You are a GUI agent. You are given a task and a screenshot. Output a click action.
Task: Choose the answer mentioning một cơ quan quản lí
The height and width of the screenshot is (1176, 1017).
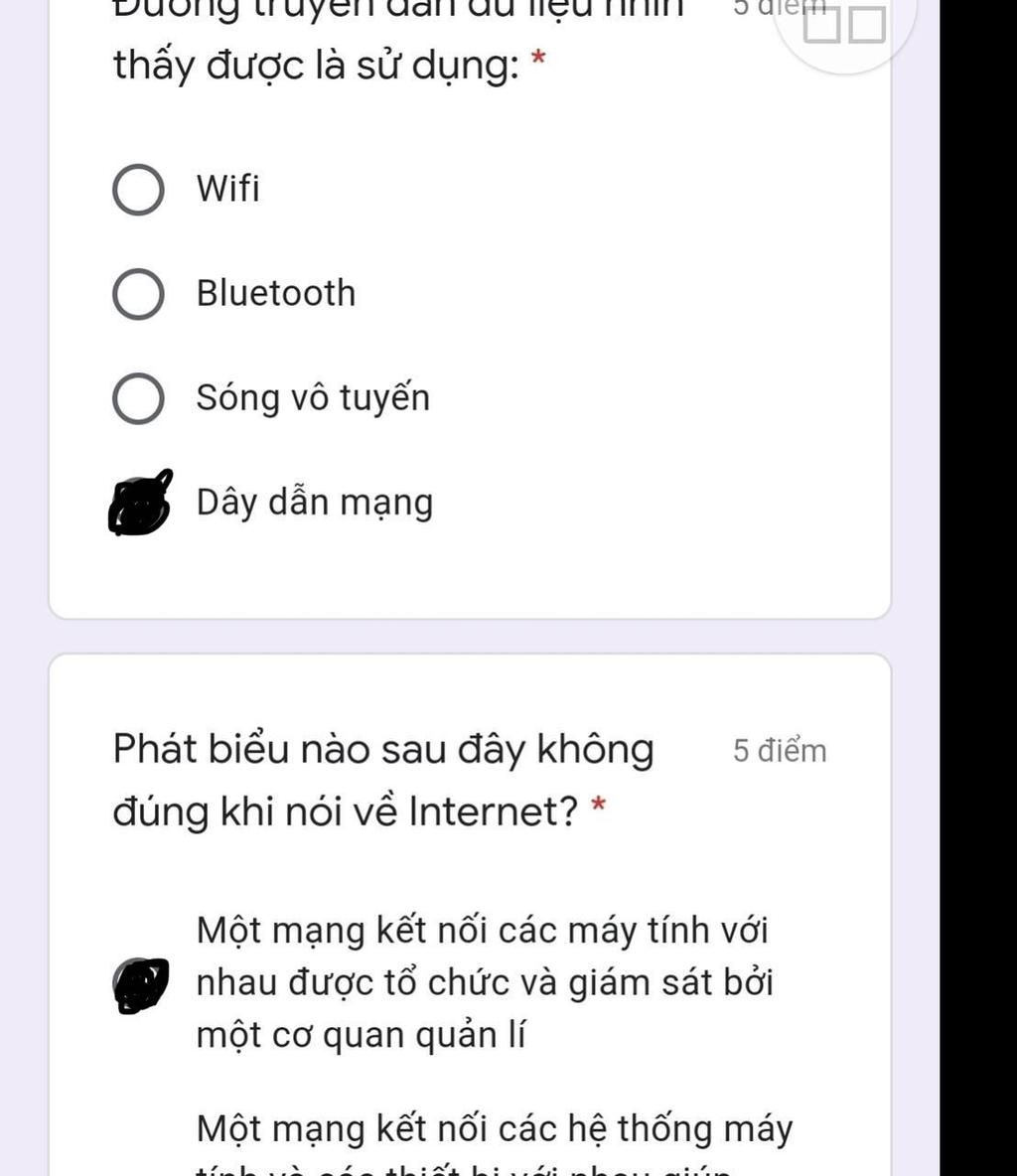(x=140, y=983)
